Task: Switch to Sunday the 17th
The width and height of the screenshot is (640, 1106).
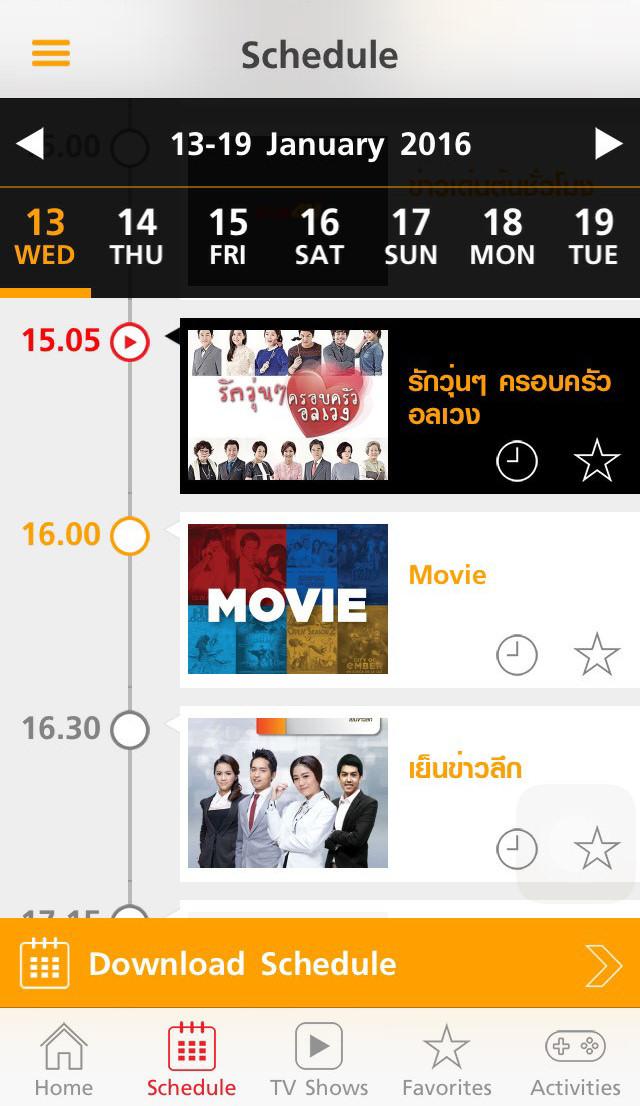Action: click(x=411, y=238)
